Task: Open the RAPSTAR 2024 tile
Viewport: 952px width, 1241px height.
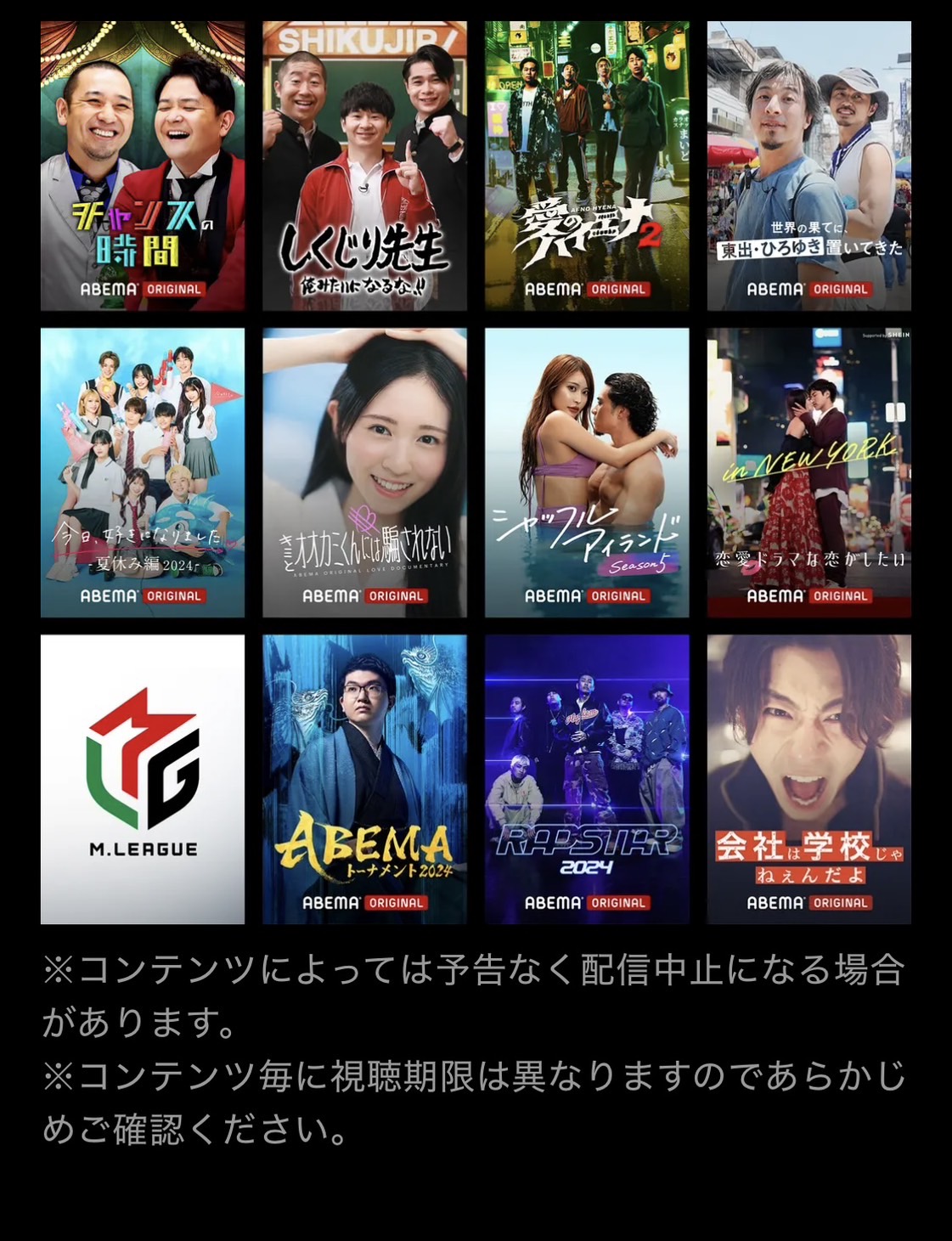Action: pos(587,779)
